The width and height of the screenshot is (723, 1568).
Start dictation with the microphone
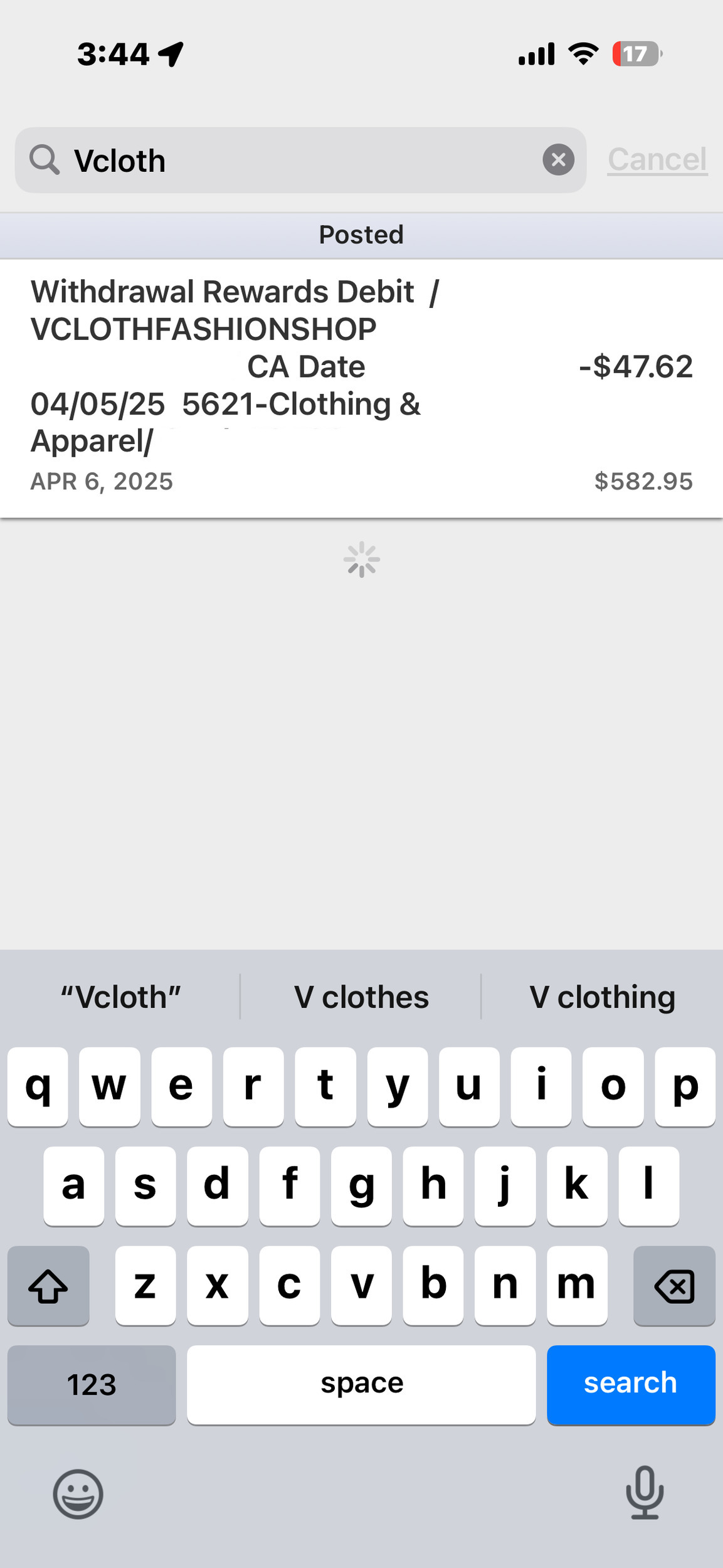pyautogui.click(x=645, y=1493)
